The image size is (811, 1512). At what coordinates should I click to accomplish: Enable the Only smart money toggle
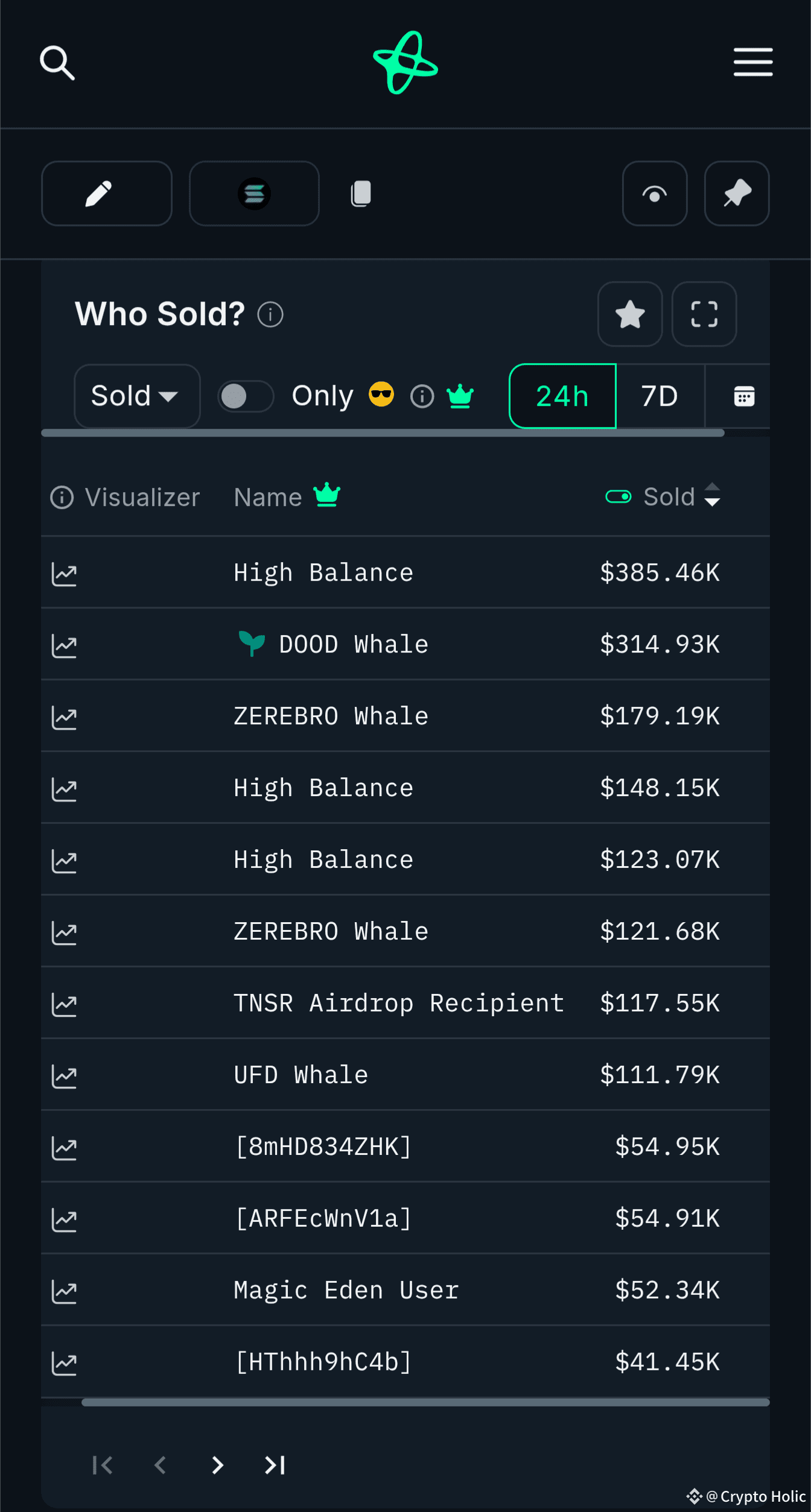point(244,396)
